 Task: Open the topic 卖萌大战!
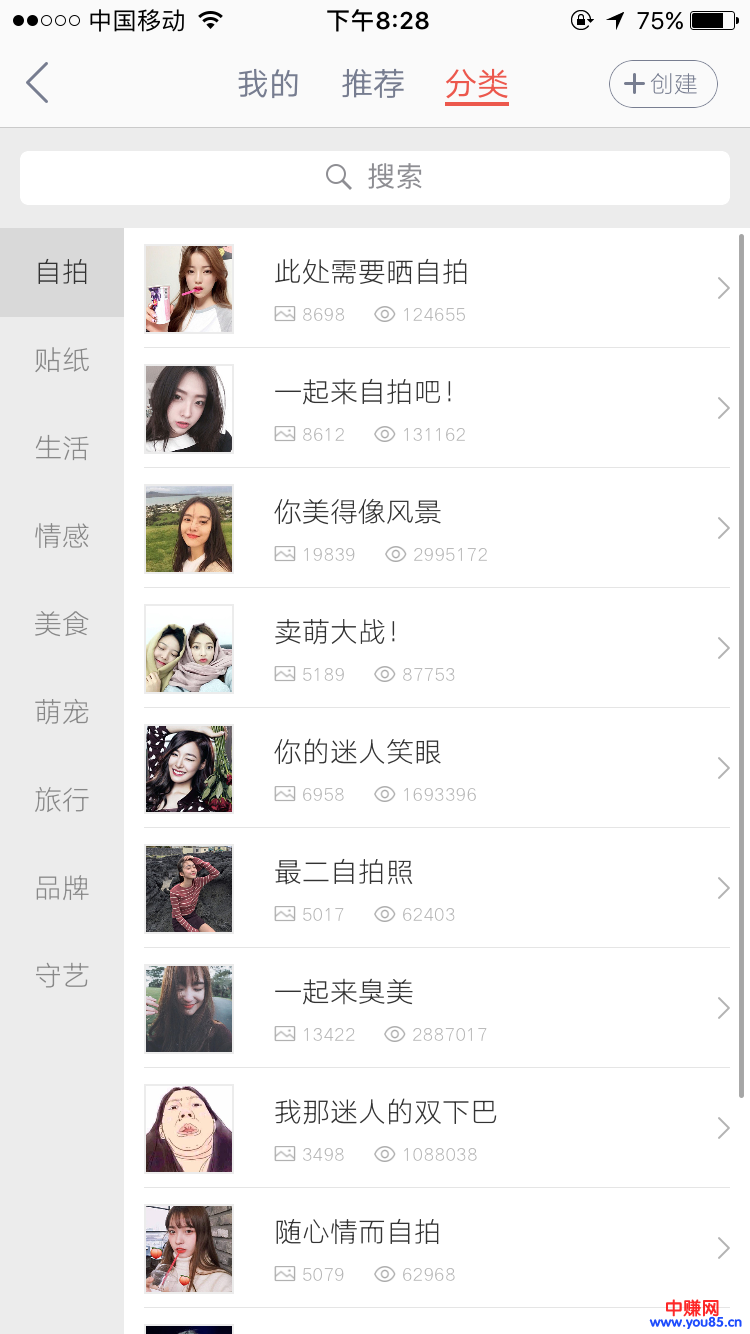[x=437, y=648]
